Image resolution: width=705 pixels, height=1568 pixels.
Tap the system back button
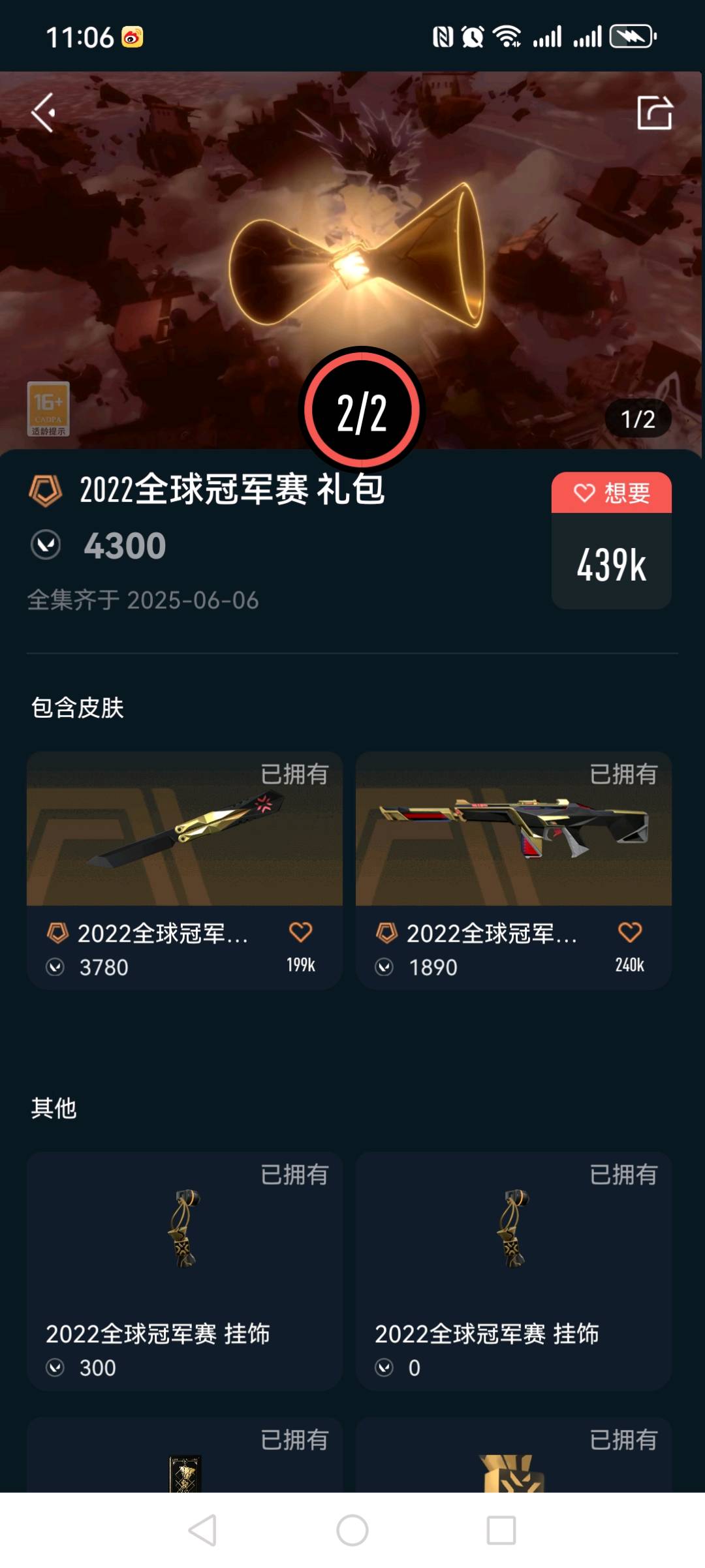(202, 1530)
